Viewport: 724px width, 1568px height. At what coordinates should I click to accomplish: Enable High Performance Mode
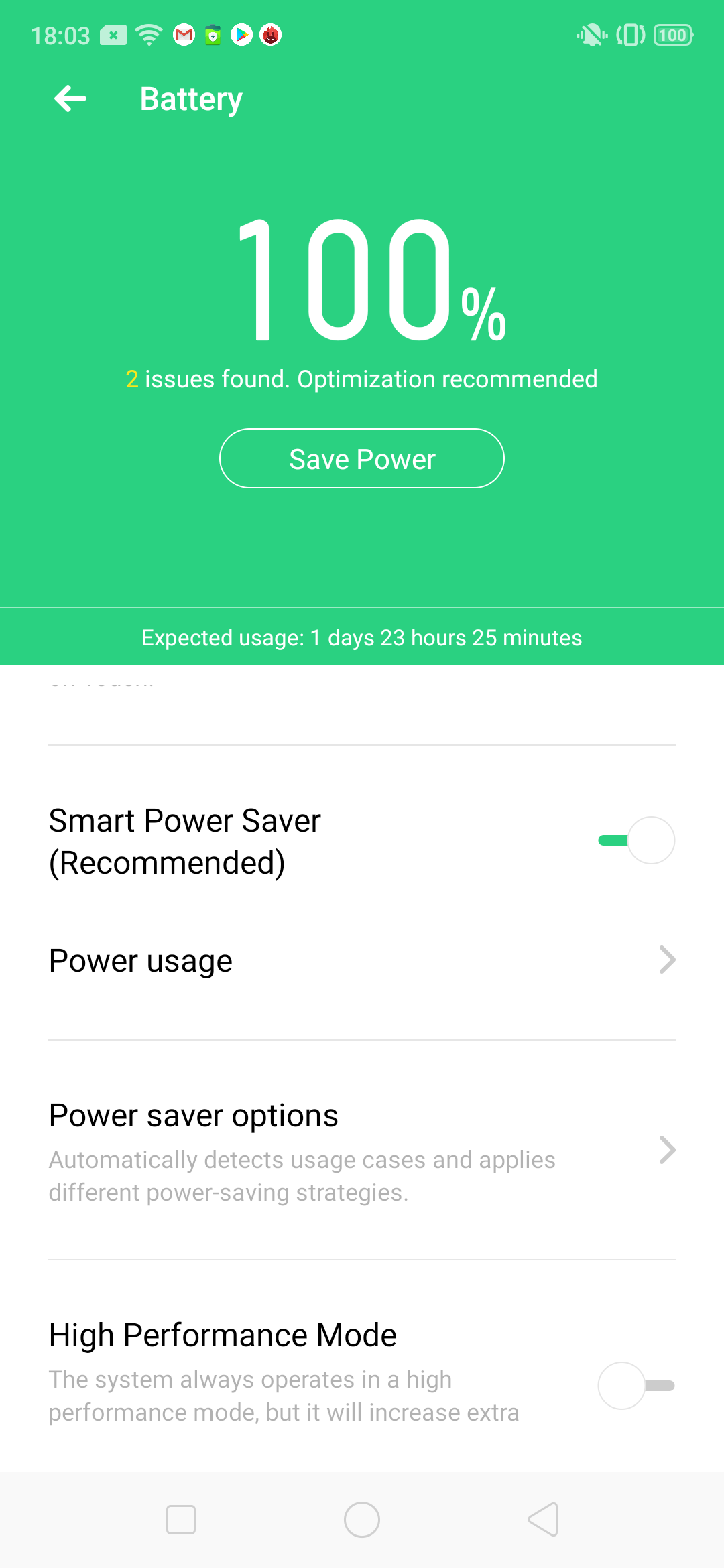click(636, 1386)
